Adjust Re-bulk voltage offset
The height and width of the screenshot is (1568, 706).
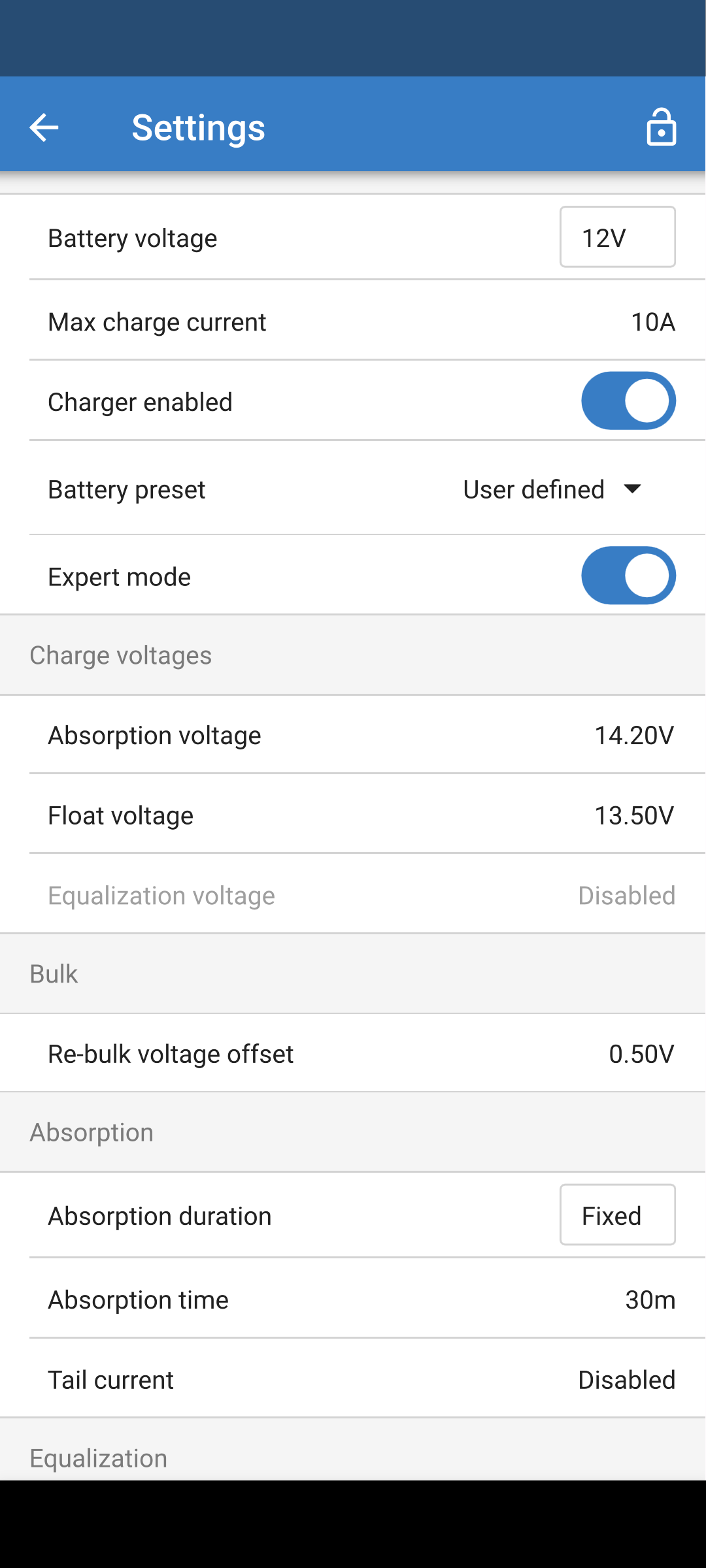pos(641,1054)
